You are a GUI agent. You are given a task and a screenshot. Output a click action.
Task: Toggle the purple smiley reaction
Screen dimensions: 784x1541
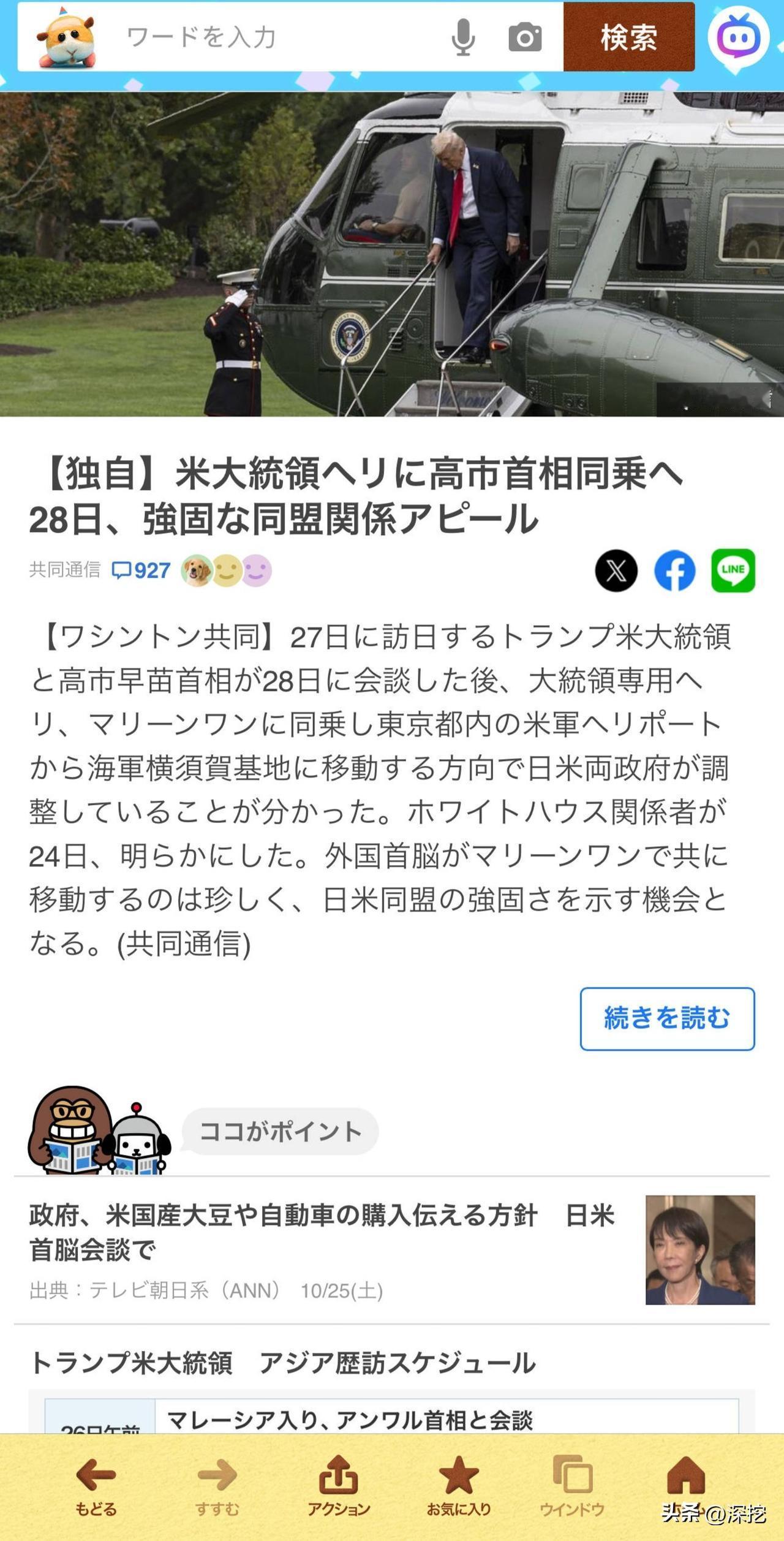(x=258, y=570)
